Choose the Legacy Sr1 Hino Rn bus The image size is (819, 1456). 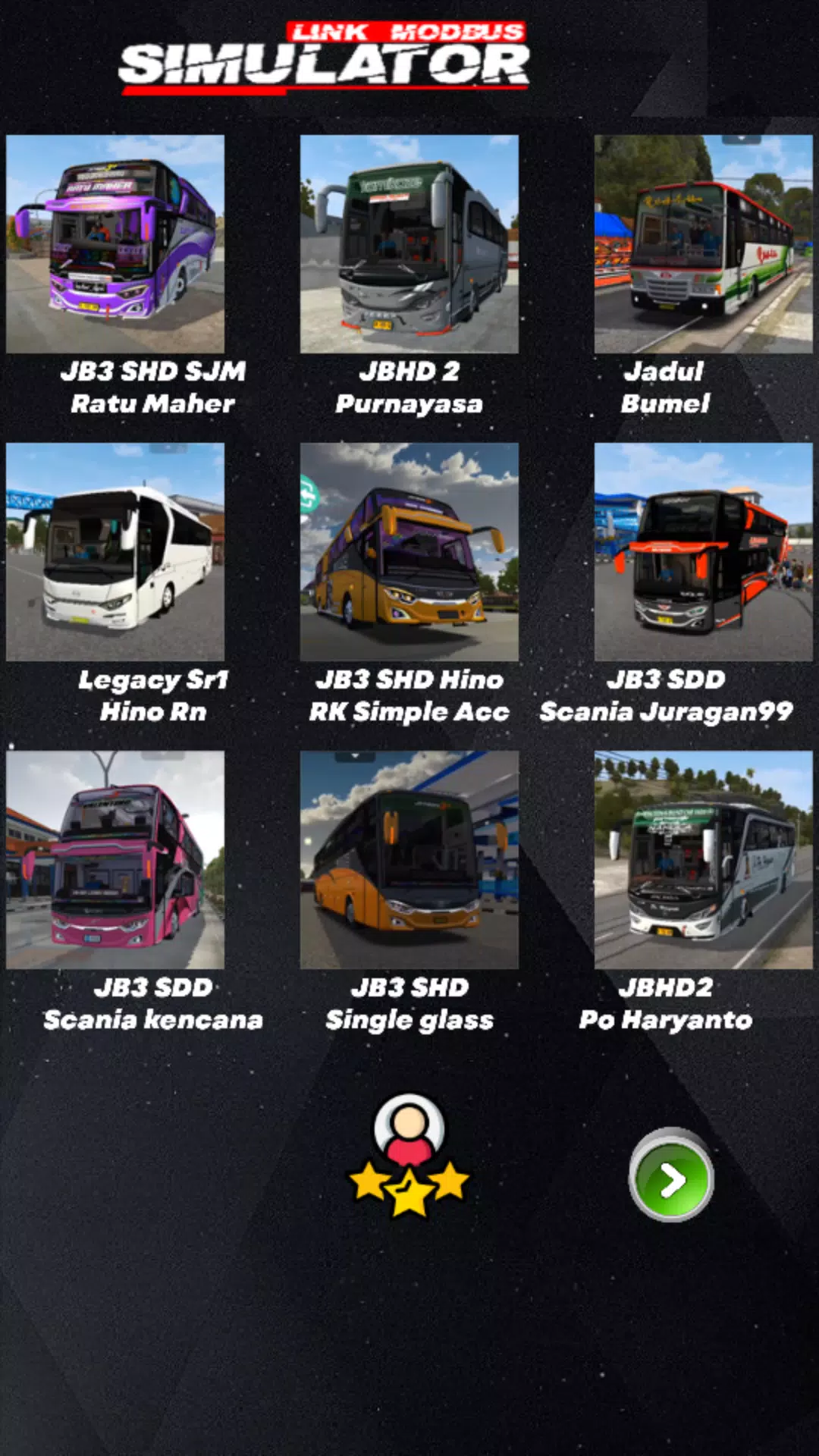click(115, 551)
